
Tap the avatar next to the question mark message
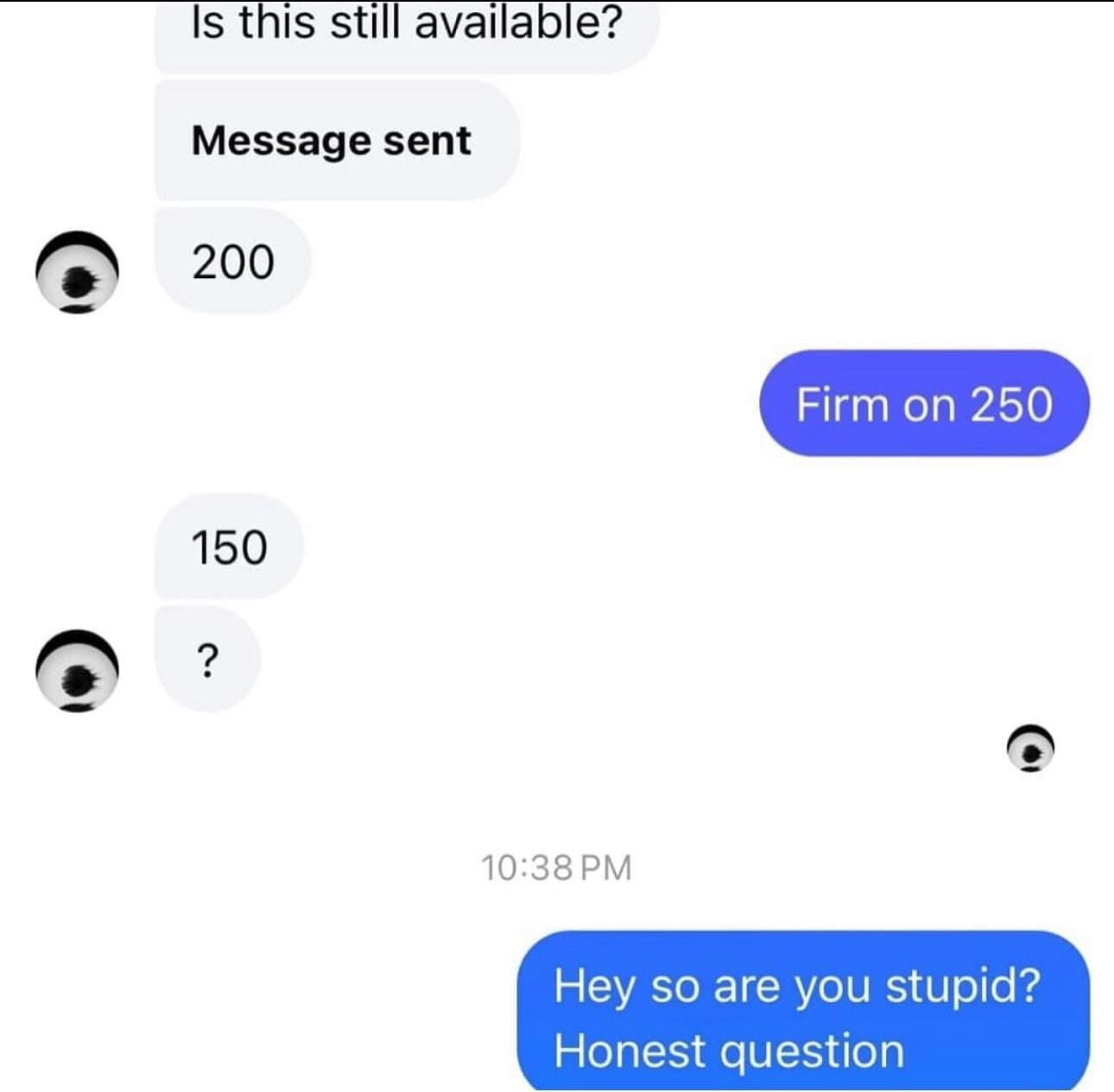click(x=76, y=671)
